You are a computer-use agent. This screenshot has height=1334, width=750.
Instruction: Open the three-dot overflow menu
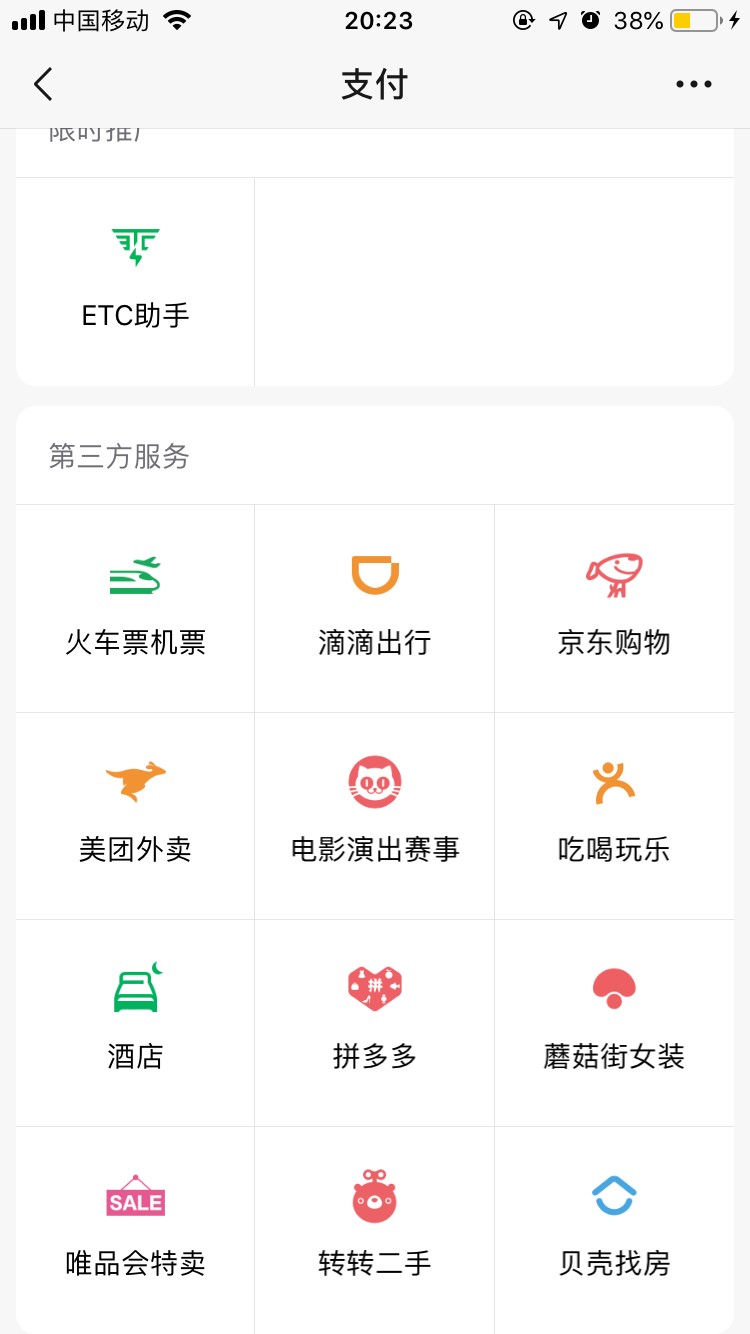[x=693, y=85]
